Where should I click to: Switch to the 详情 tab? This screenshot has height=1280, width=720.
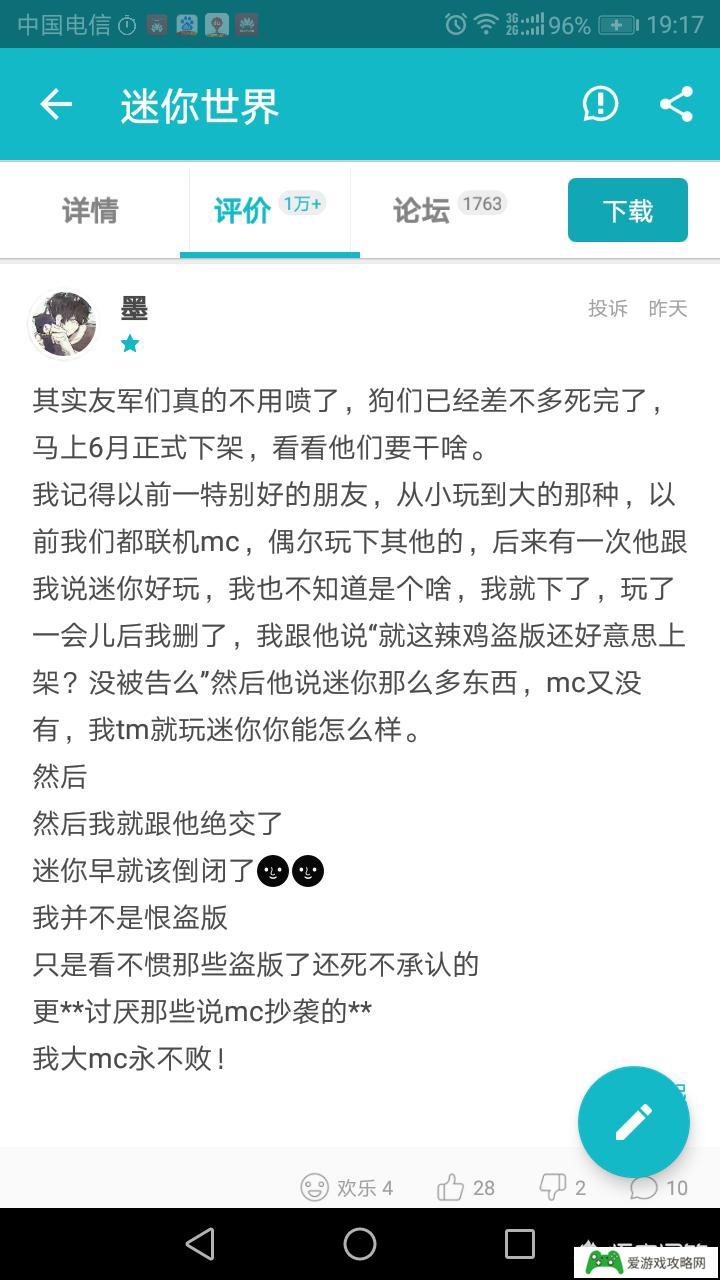point(90,211)
